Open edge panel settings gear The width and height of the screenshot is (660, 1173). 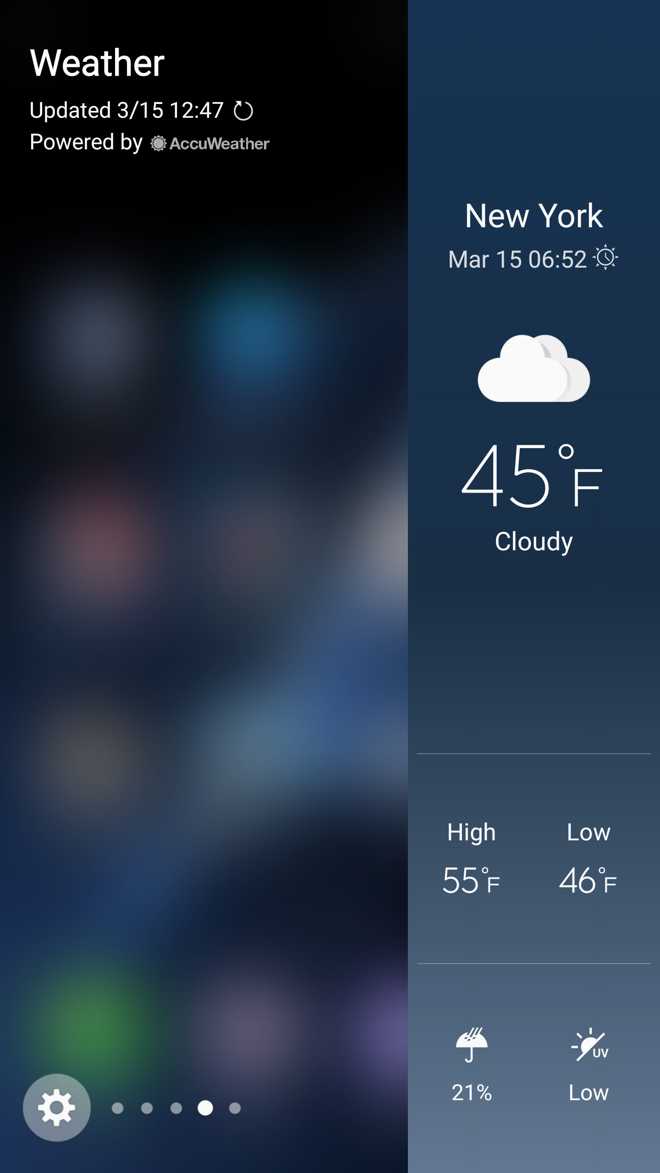(x=57, y=1107)
